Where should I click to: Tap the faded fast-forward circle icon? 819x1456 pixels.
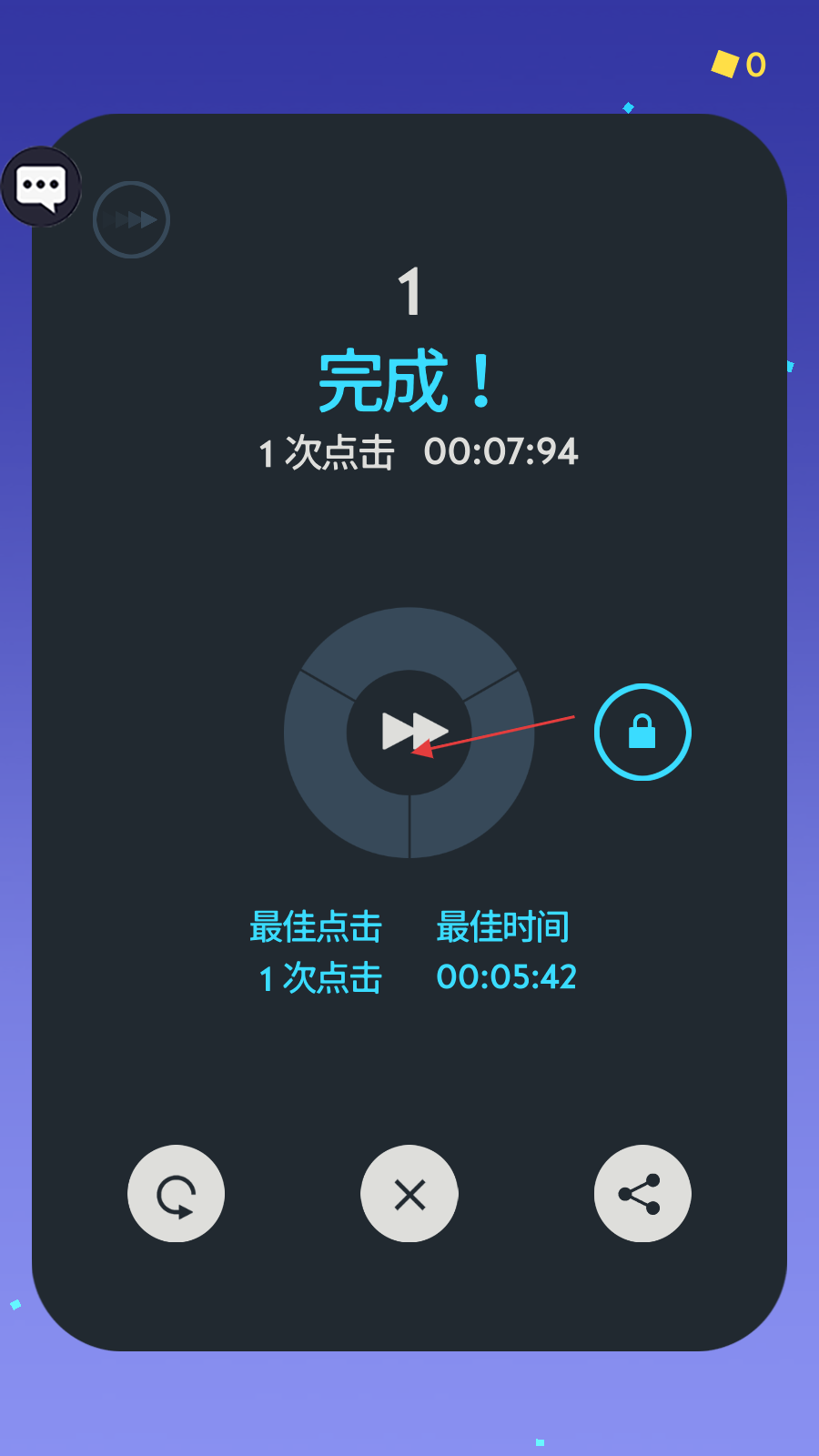tap(131, 219)
